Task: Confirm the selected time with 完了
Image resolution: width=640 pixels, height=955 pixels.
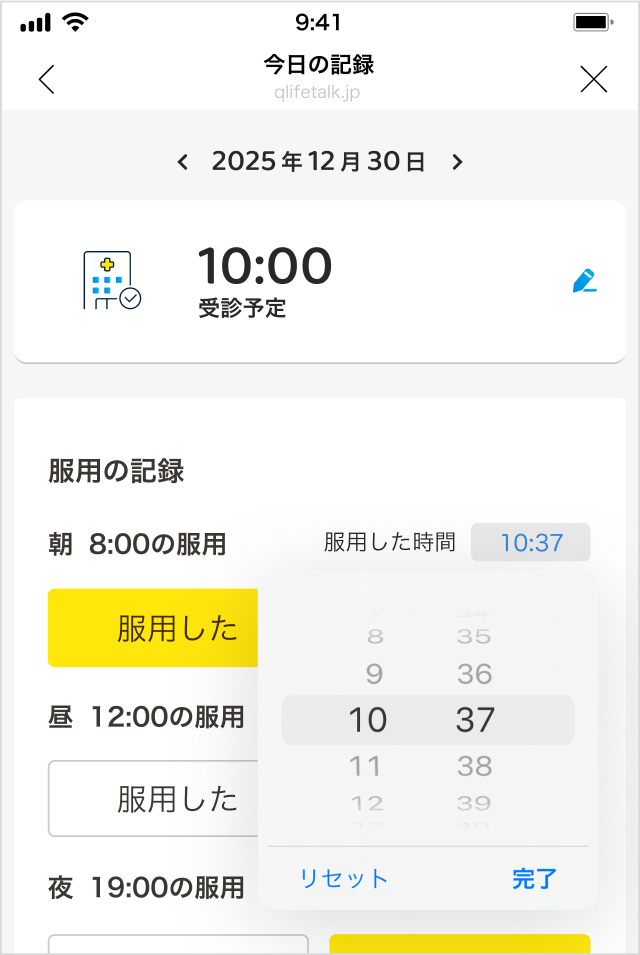Action: (x=534, y=879)
